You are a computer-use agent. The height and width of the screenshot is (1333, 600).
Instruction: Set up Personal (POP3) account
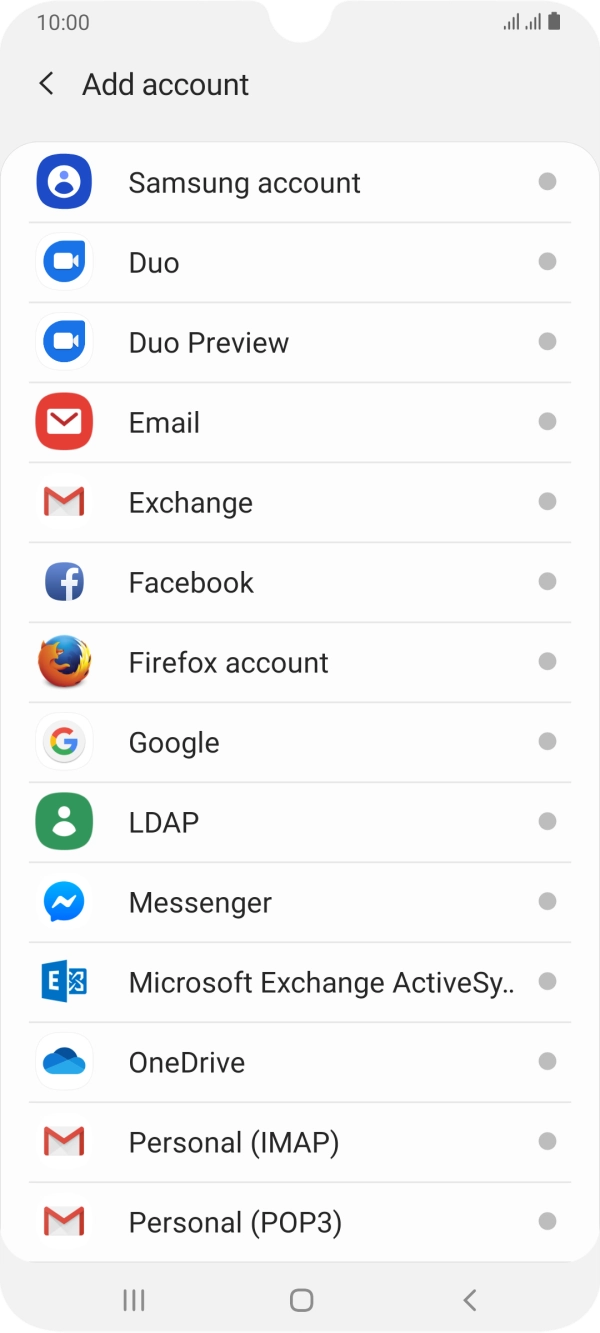tap(235, 1223)
